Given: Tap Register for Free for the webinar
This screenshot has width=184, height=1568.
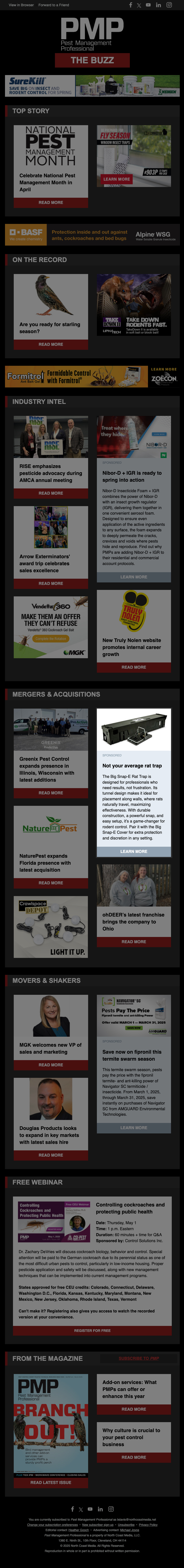Looking at the screenshot, I should [92, 1331].
